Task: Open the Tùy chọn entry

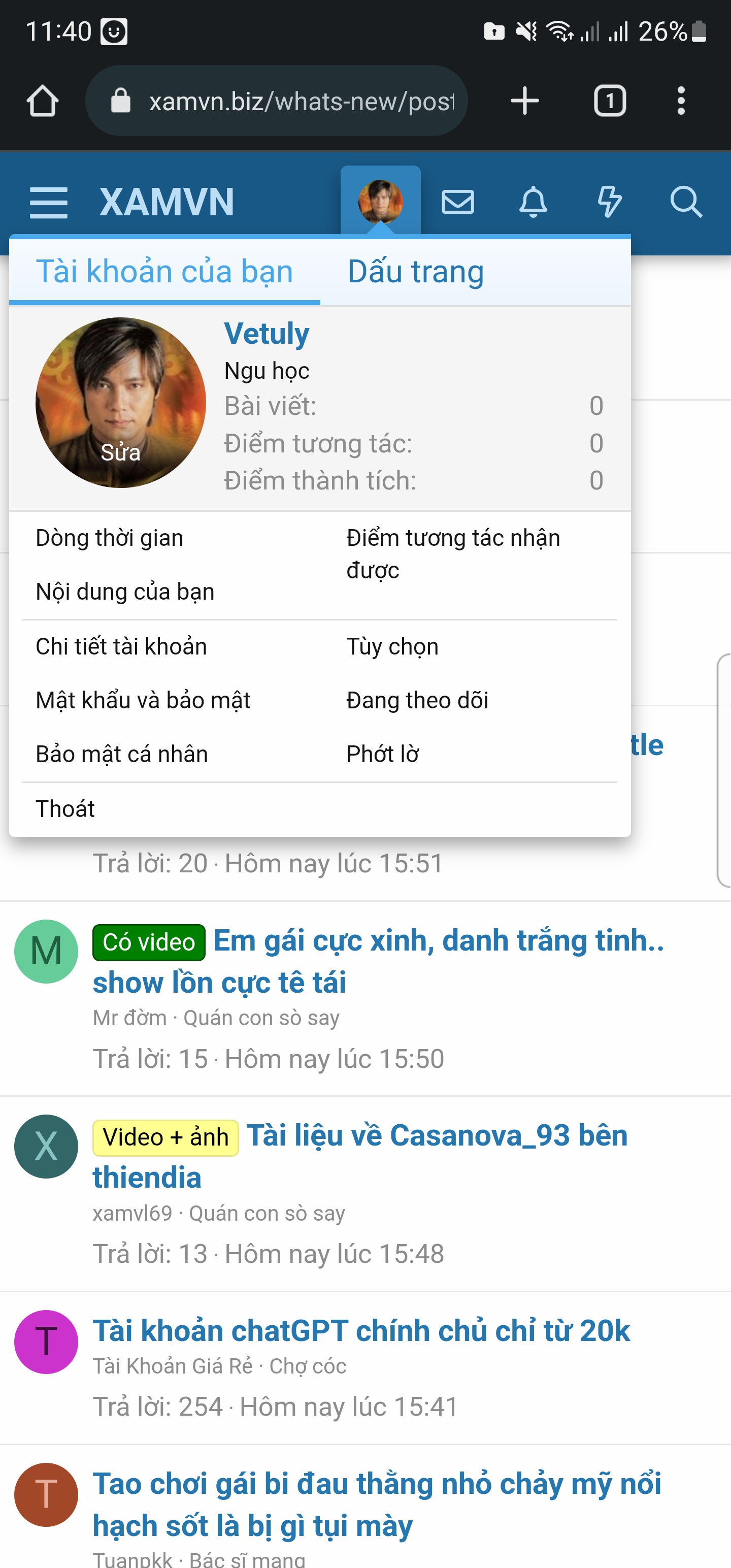Action: point(392,646)
